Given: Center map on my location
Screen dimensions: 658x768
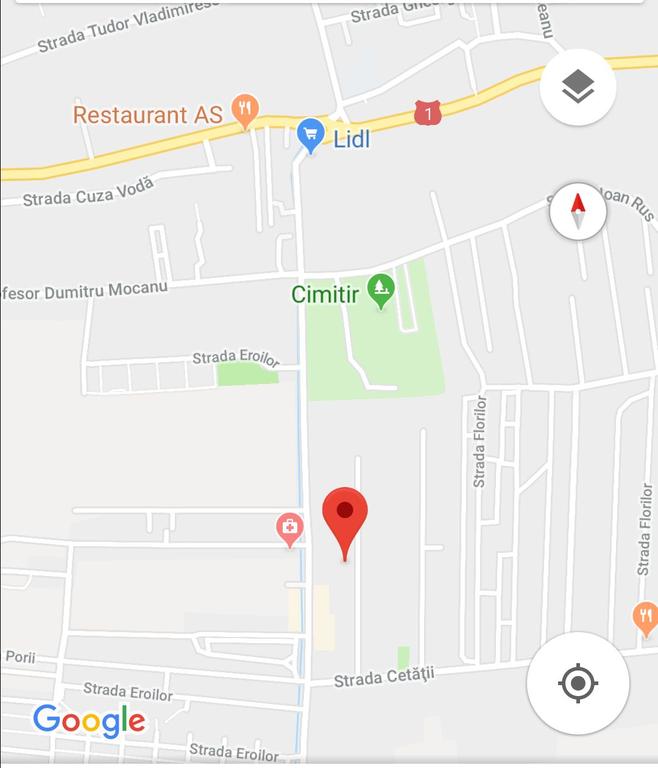Looking at the screenshot, I should [578, 684].
